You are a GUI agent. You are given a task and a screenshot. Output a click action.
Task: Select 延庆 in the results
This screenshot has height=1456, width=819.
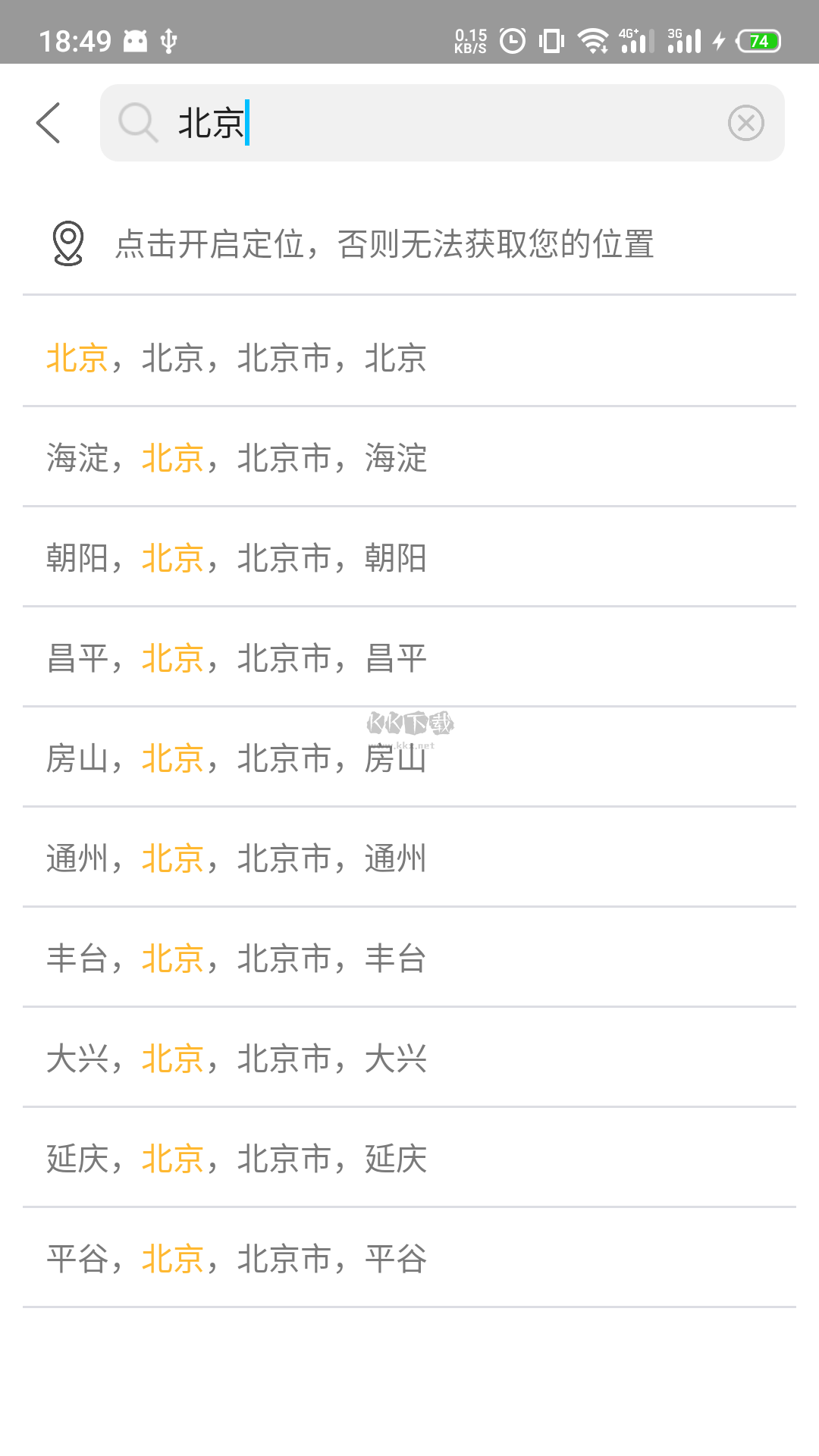pos(237,1158)
